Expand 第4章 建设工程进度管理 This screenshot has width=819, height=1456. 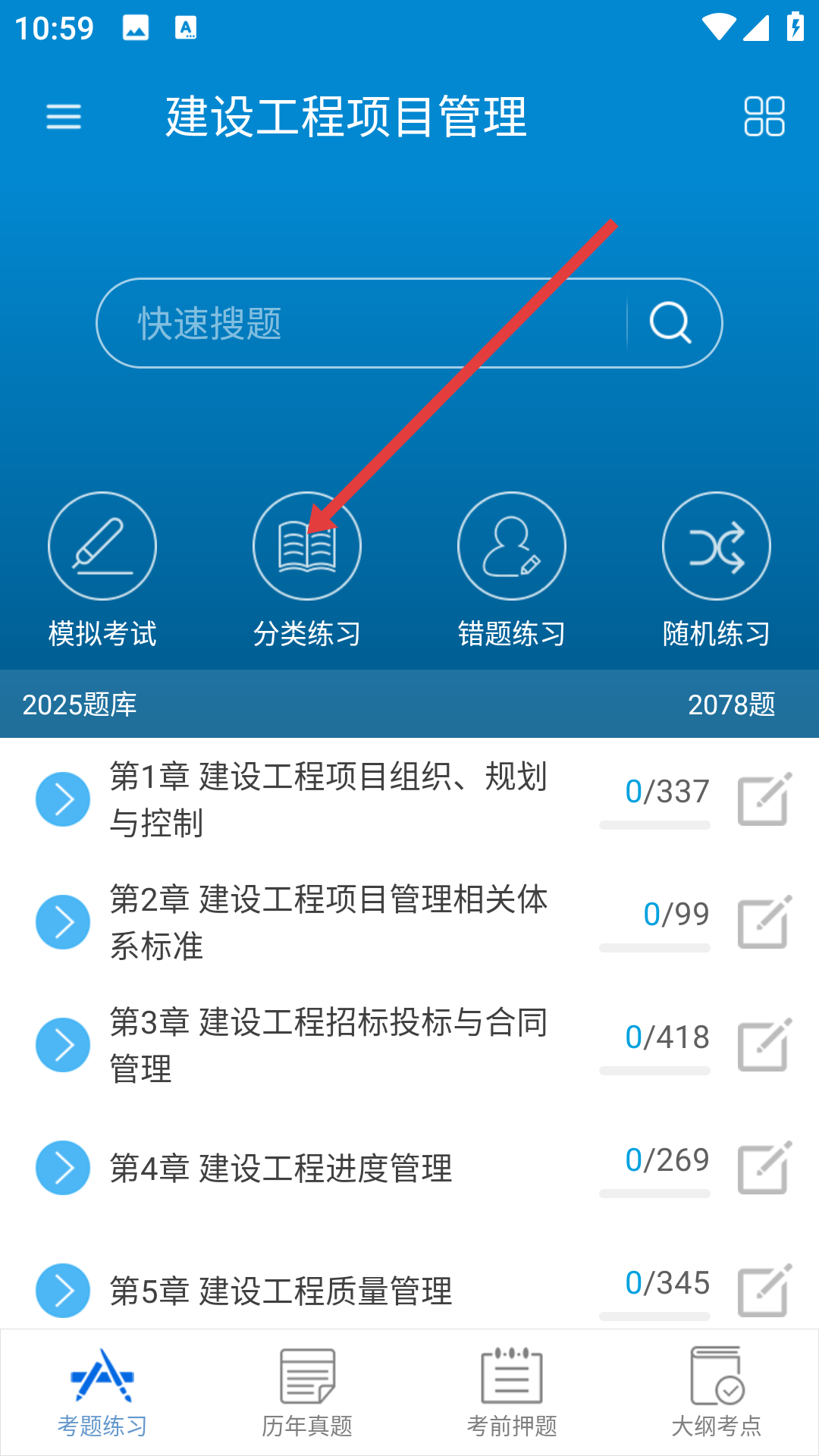pos(63,1168)
